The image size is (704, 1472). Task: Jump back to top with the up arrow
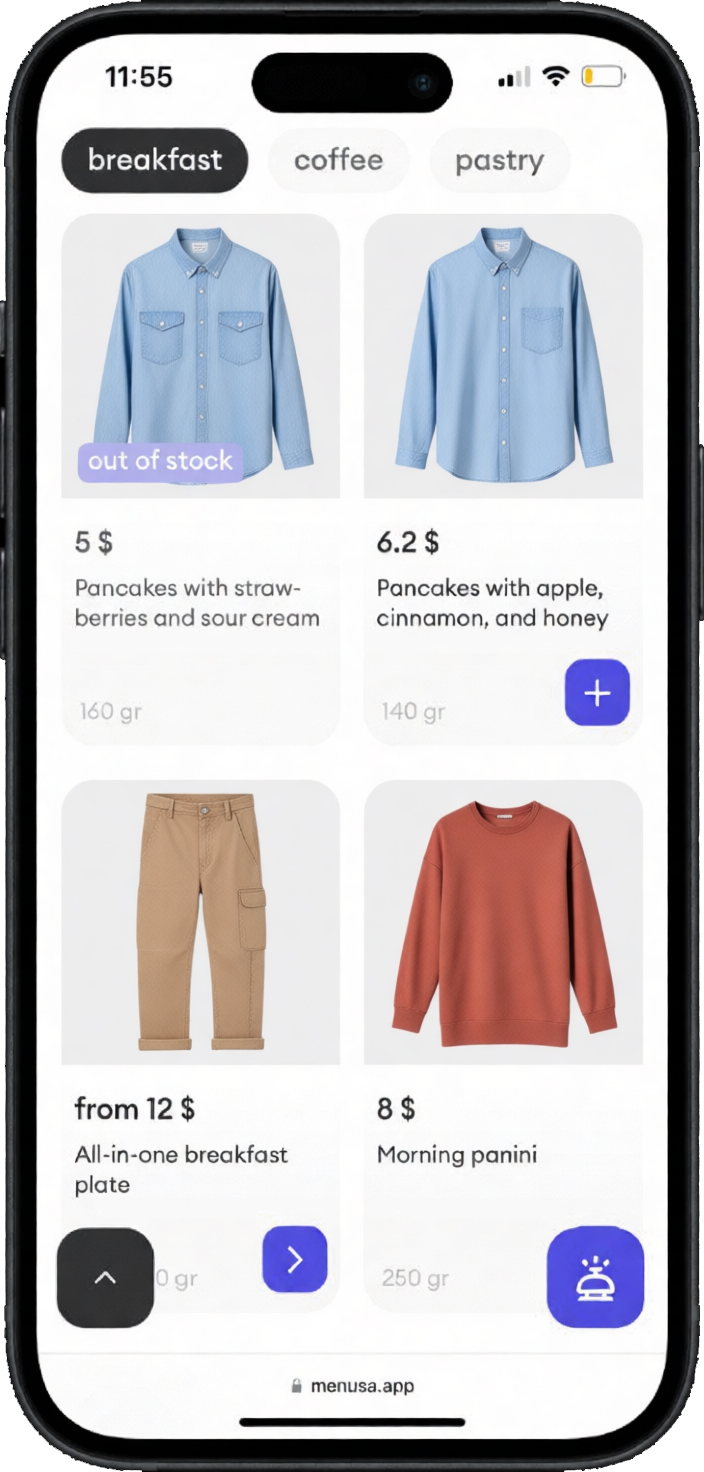[105, 1277]
